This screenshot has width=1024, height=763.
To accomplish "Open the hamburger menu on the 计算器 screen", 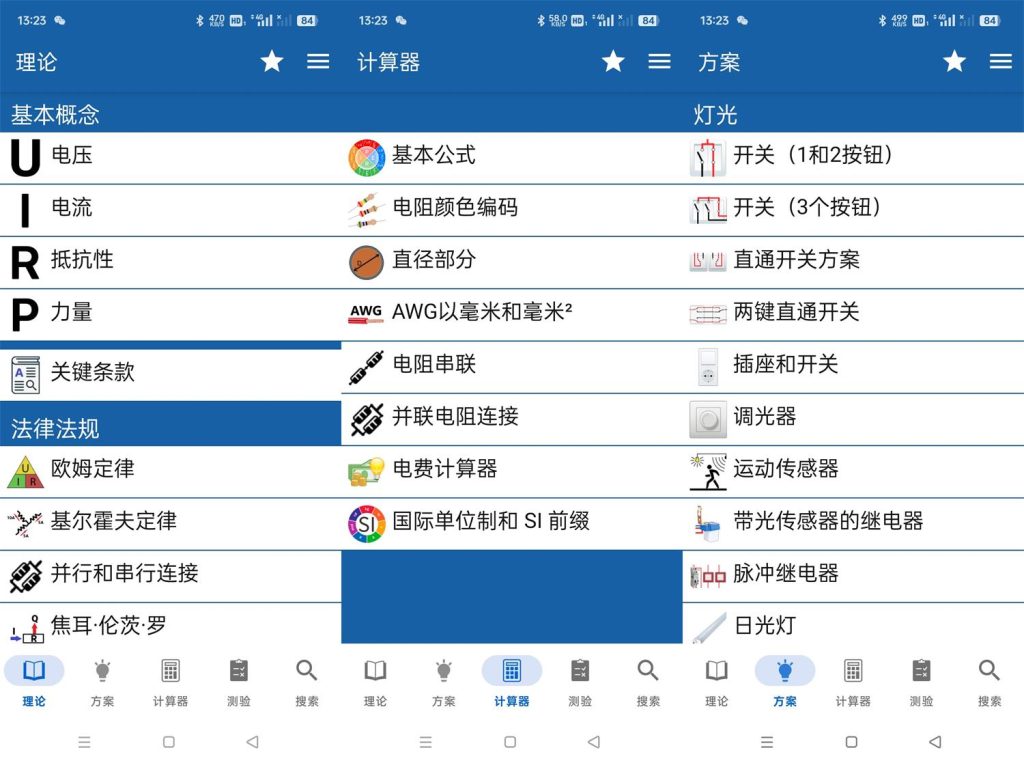I will (x=659, y=62).
